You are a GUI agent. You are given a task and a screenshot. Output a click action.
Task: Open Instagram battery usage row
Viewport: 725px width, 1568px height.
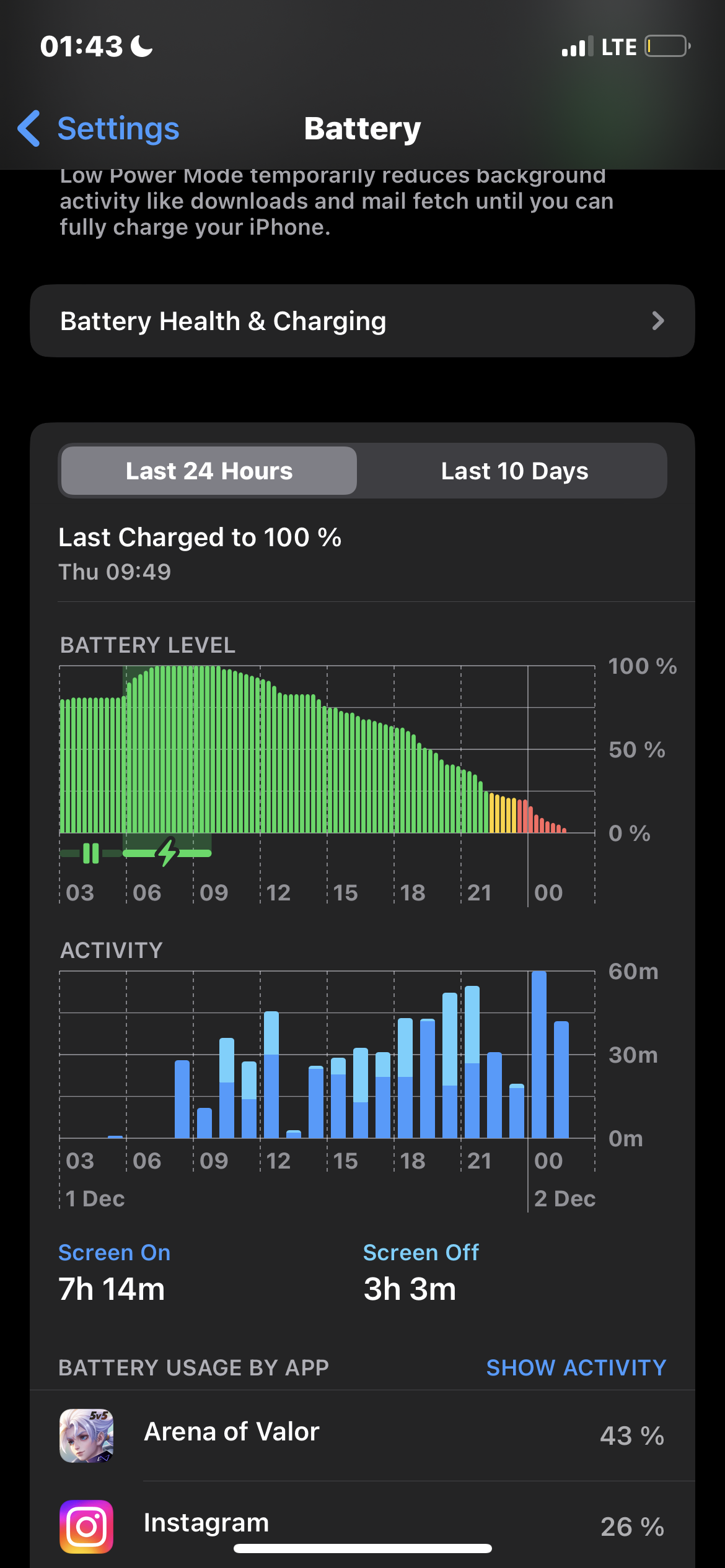(x=362, y=1526)
